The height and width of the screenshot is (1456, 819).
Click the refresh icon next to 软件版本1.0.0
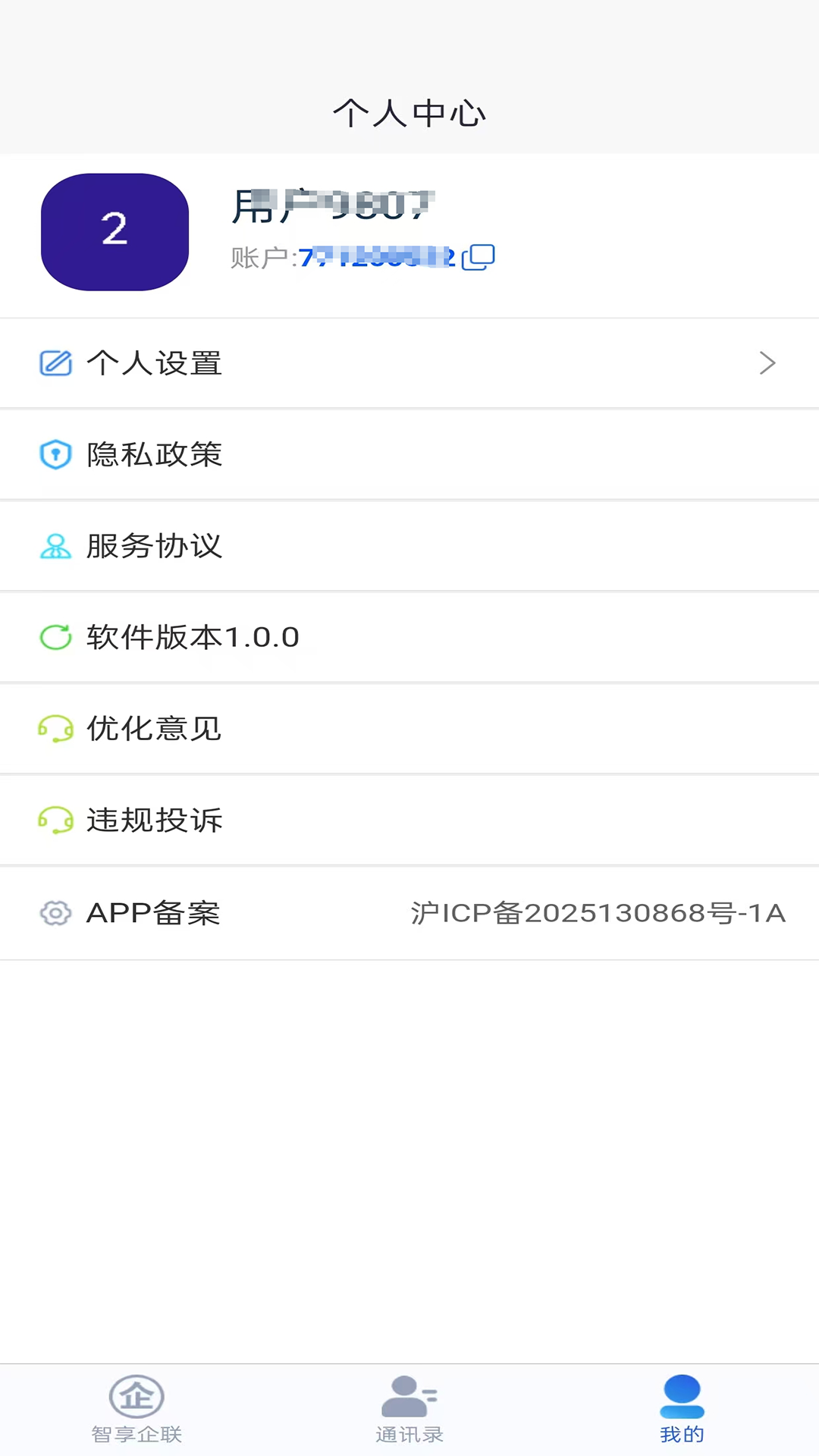click(56, 637)
